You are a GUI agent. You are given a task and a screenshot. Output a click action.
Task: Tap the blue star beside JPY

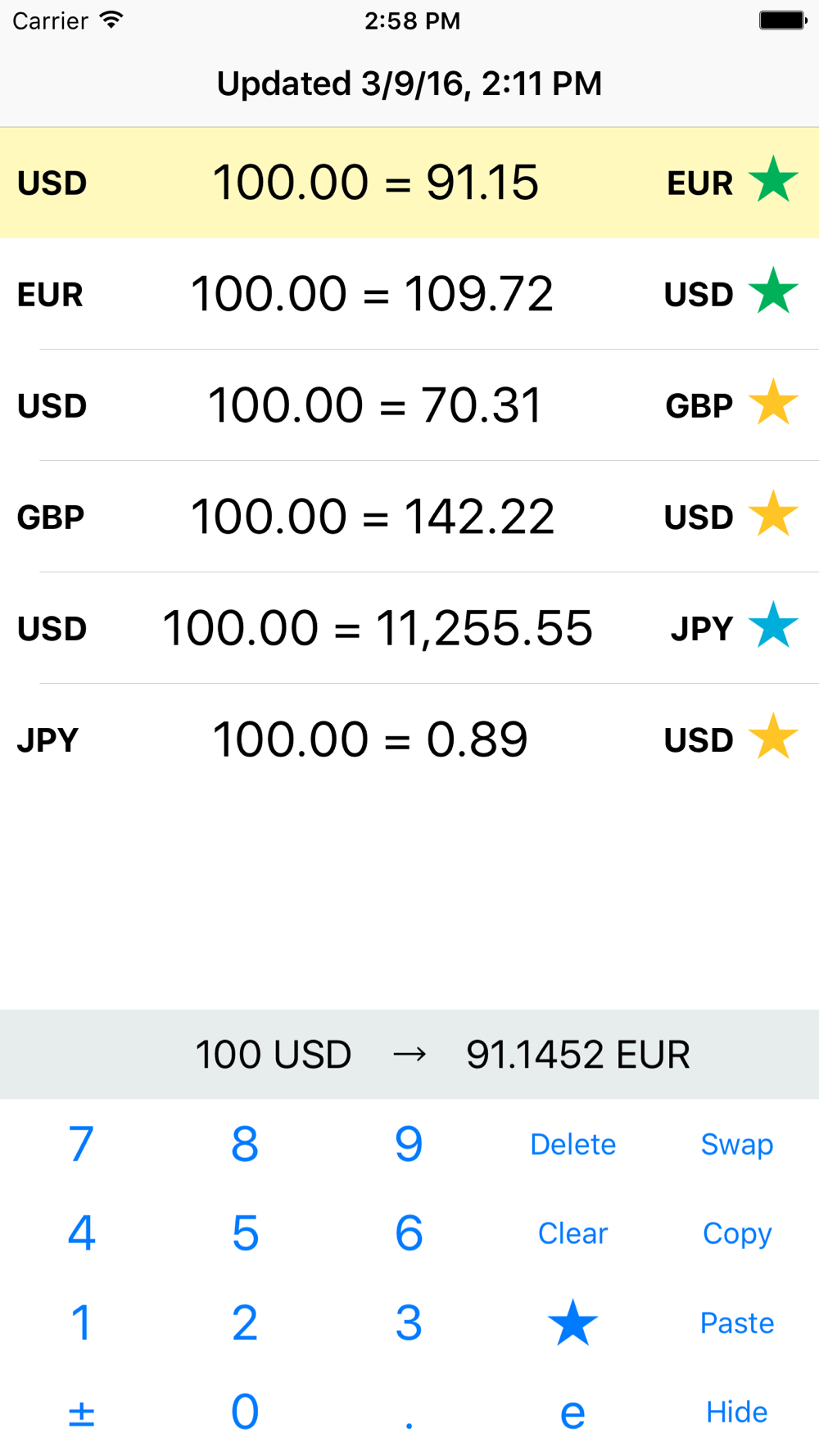(773, 625)
